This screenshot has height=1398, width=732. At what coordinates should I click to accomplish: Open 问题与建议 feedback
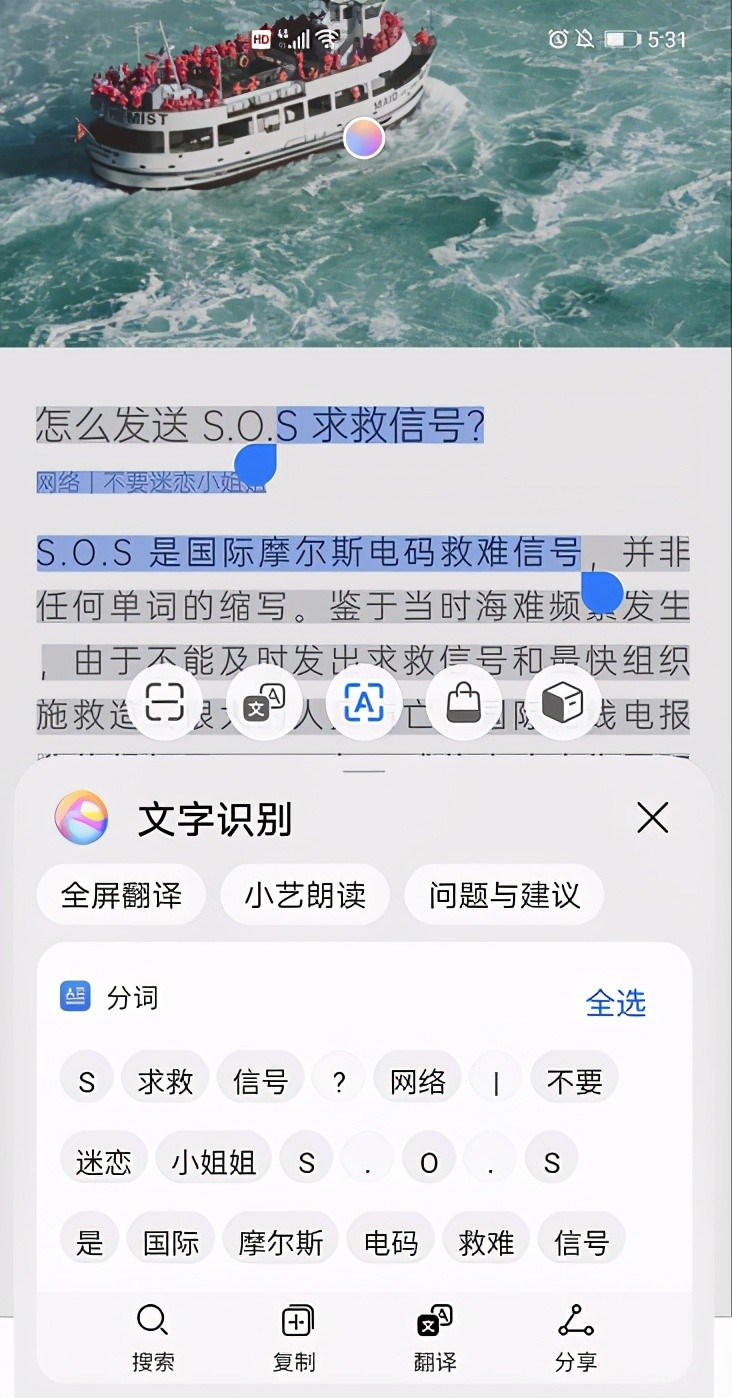pos(504,895)
